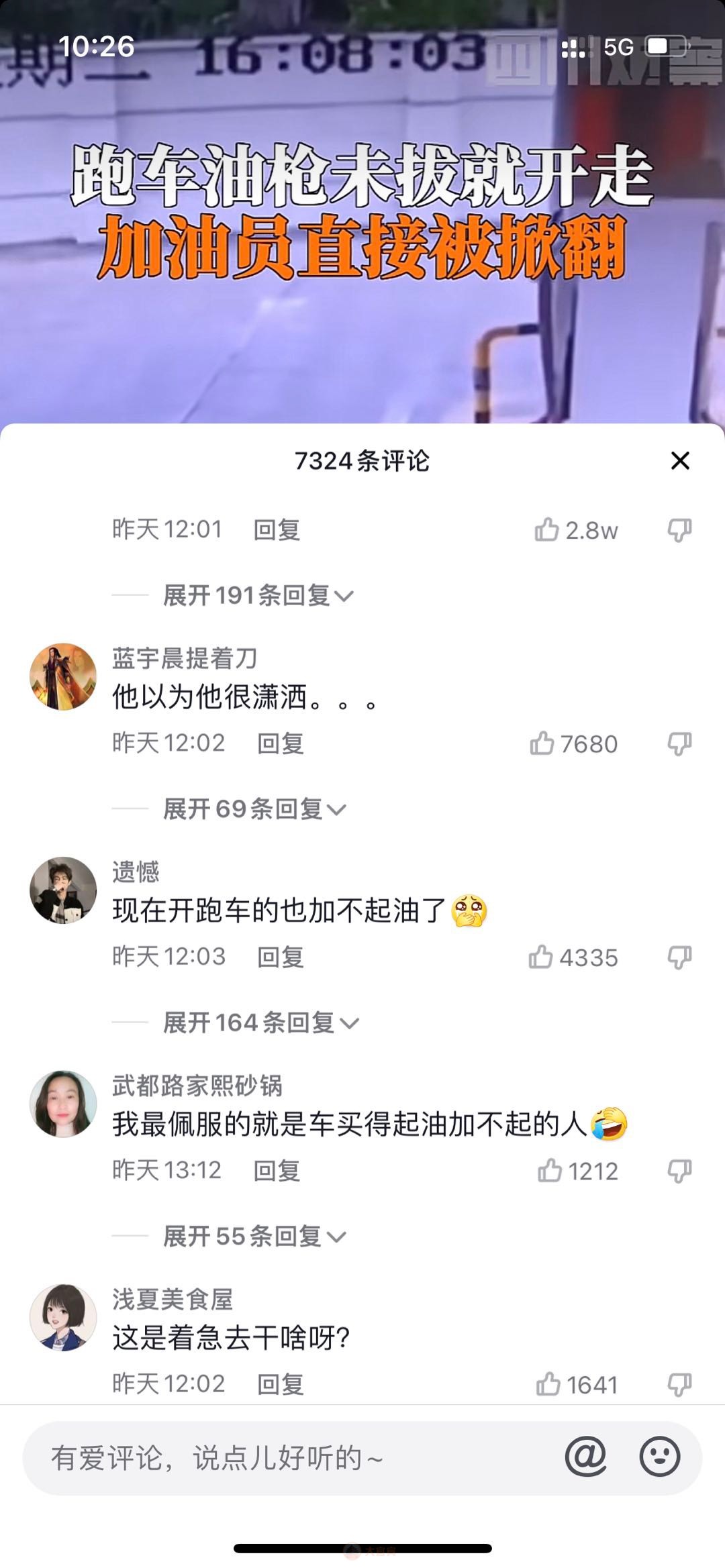
Task: View 蓝宇晨提着刀's profile avatar
Action: pyautogui.click(x=63, y=676)
